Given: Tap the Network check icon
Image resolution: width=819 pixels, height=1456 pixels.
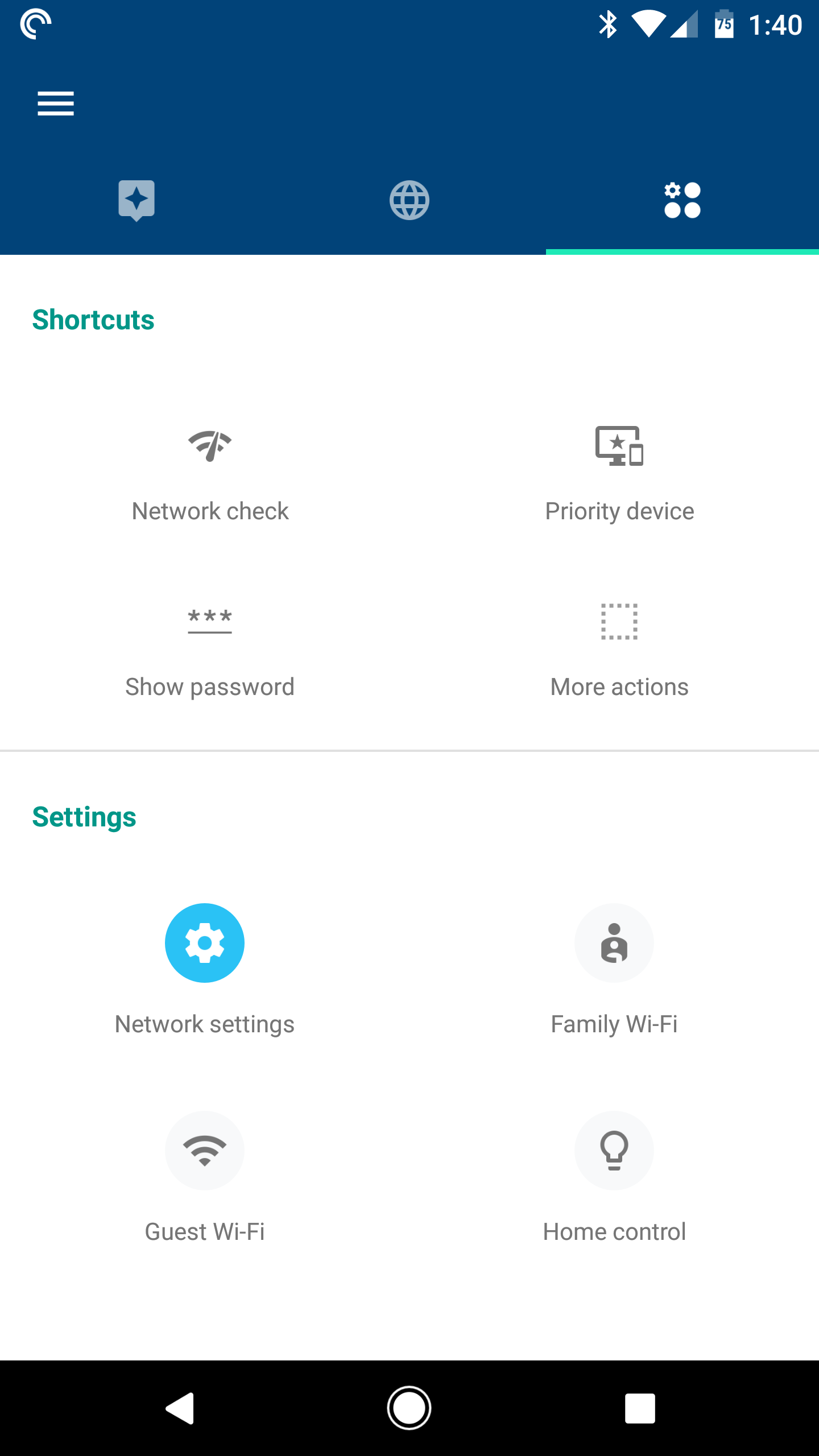Looking at the screenshot, I should [x=209, y=446].
